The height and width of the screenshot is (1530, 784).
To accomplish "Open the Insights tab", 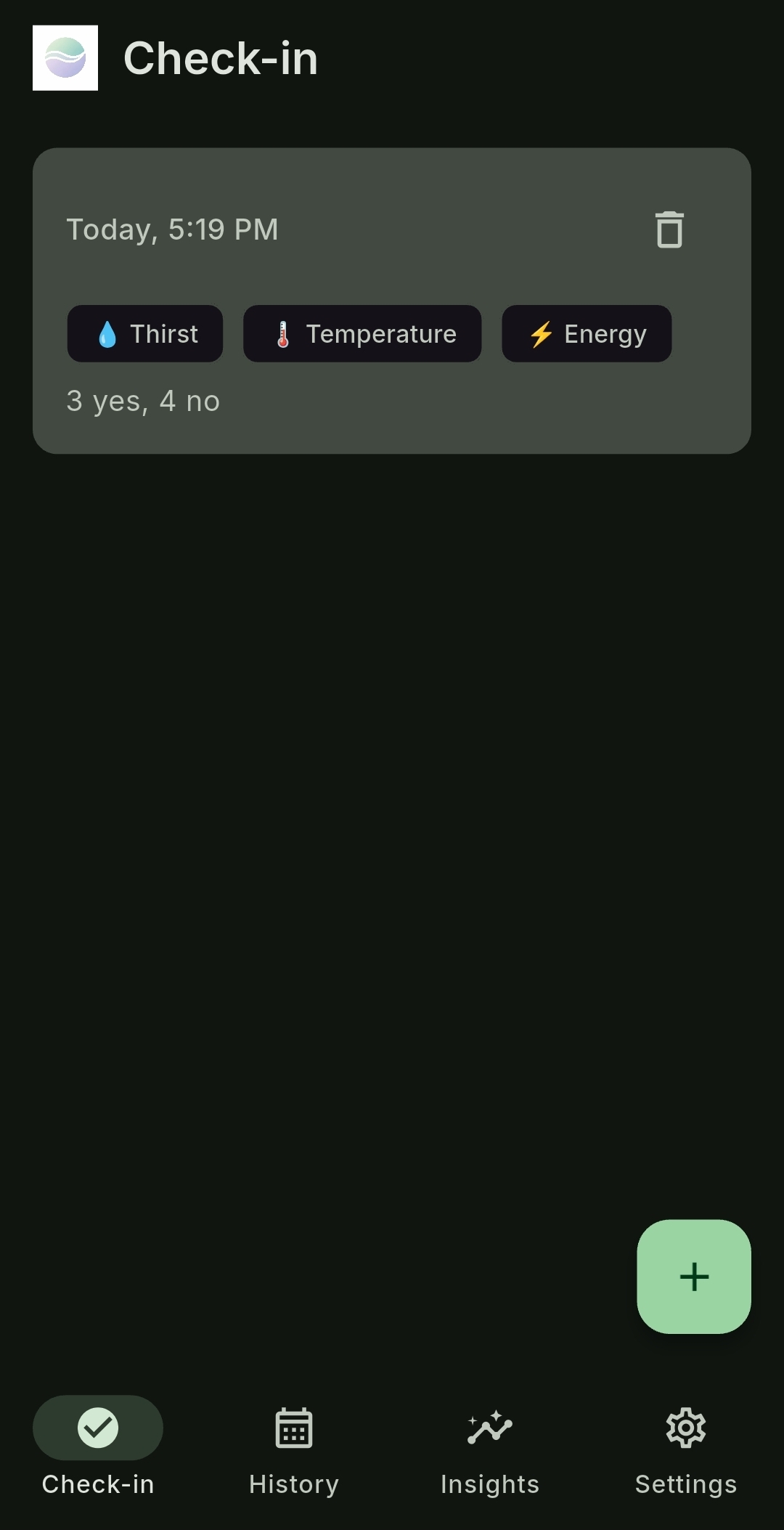I will point(490,1449).
